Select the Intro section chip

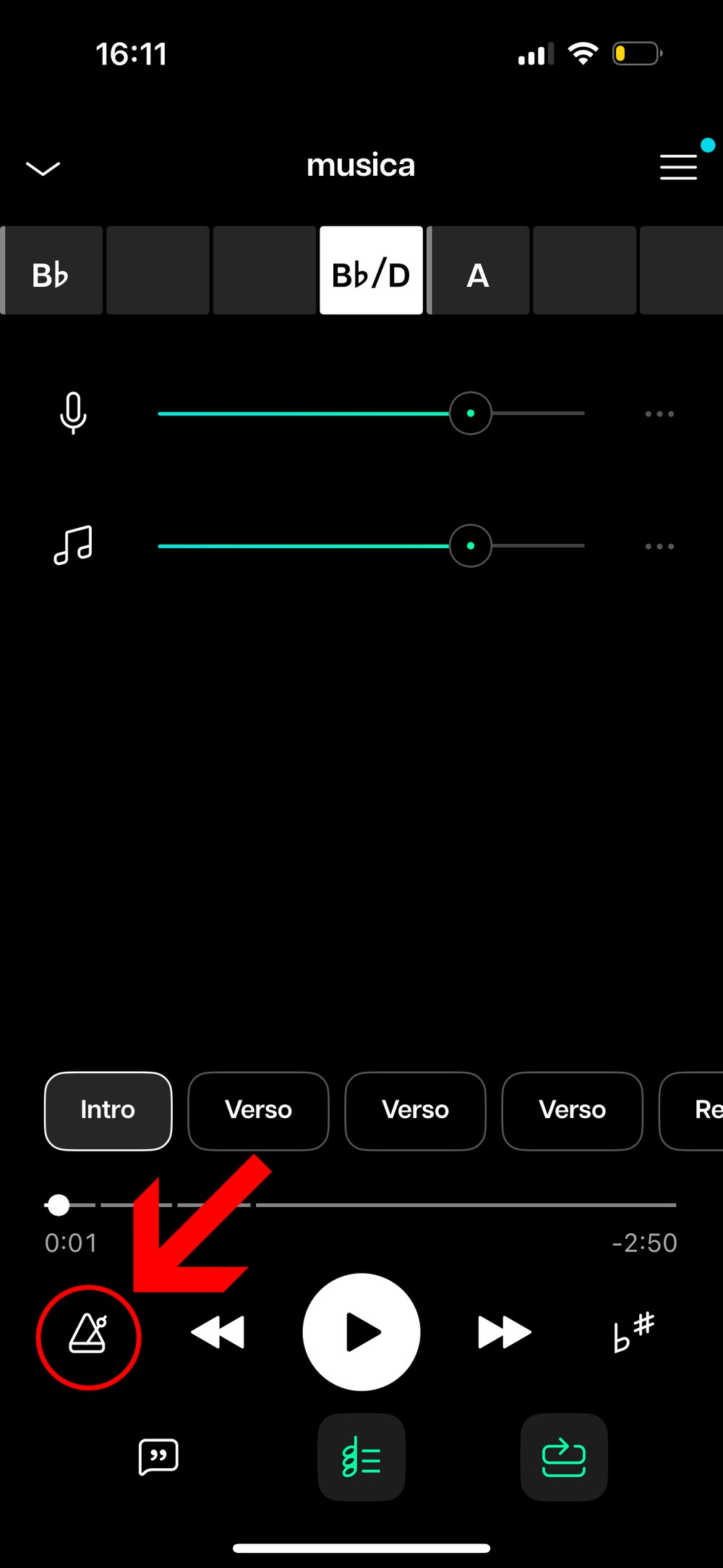[x=108, y=1110]
